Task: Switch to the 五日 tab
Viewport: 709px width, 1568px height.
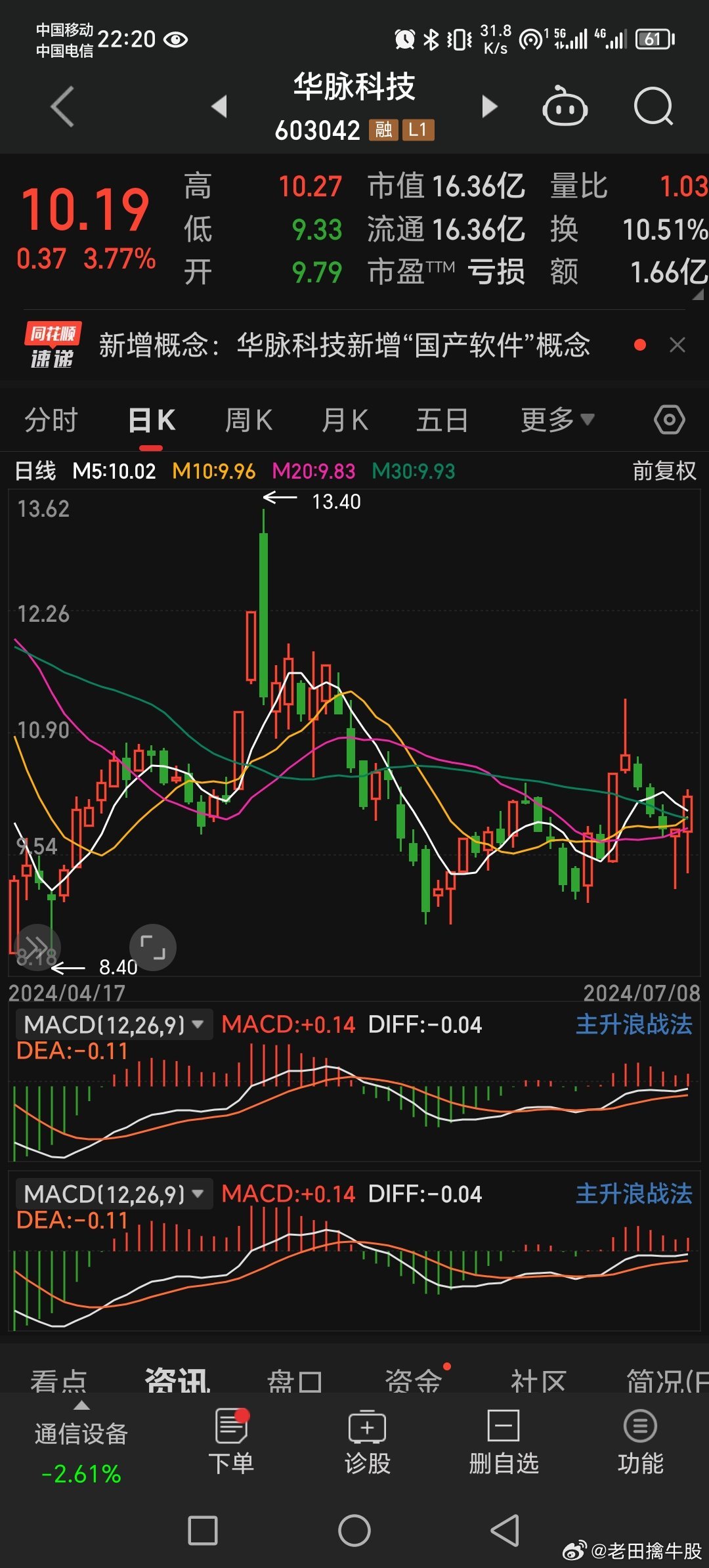Action: click(442, 420)
